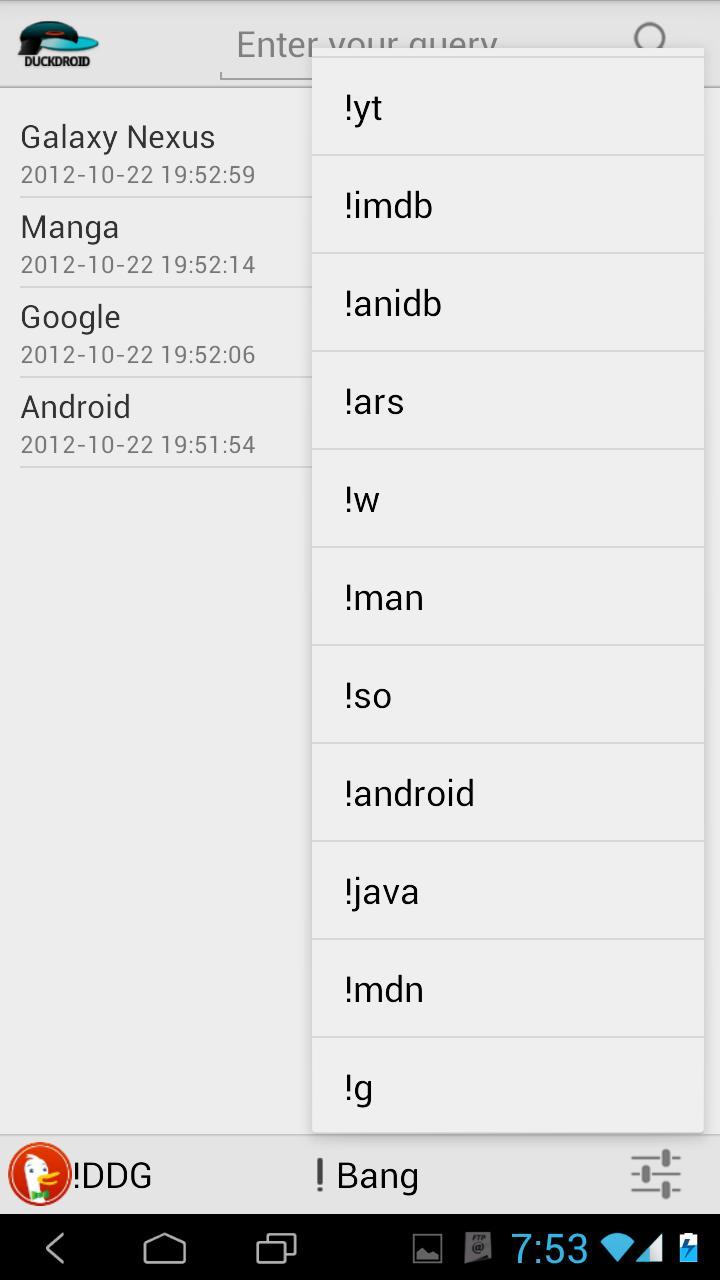Select the !man bang
This screenshot has width=720, height=1280.
[507, 598]
